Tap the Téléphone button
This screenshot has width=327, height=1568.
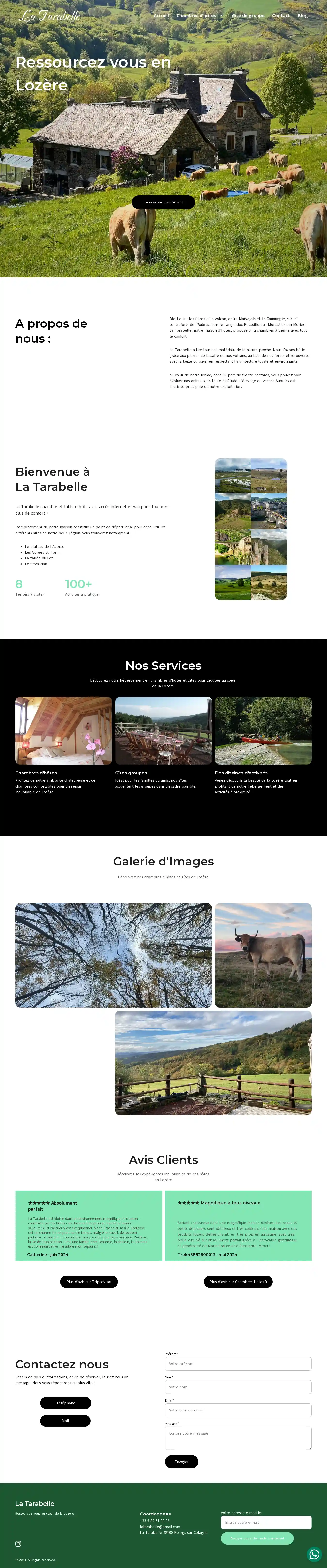pos(66,1403)
